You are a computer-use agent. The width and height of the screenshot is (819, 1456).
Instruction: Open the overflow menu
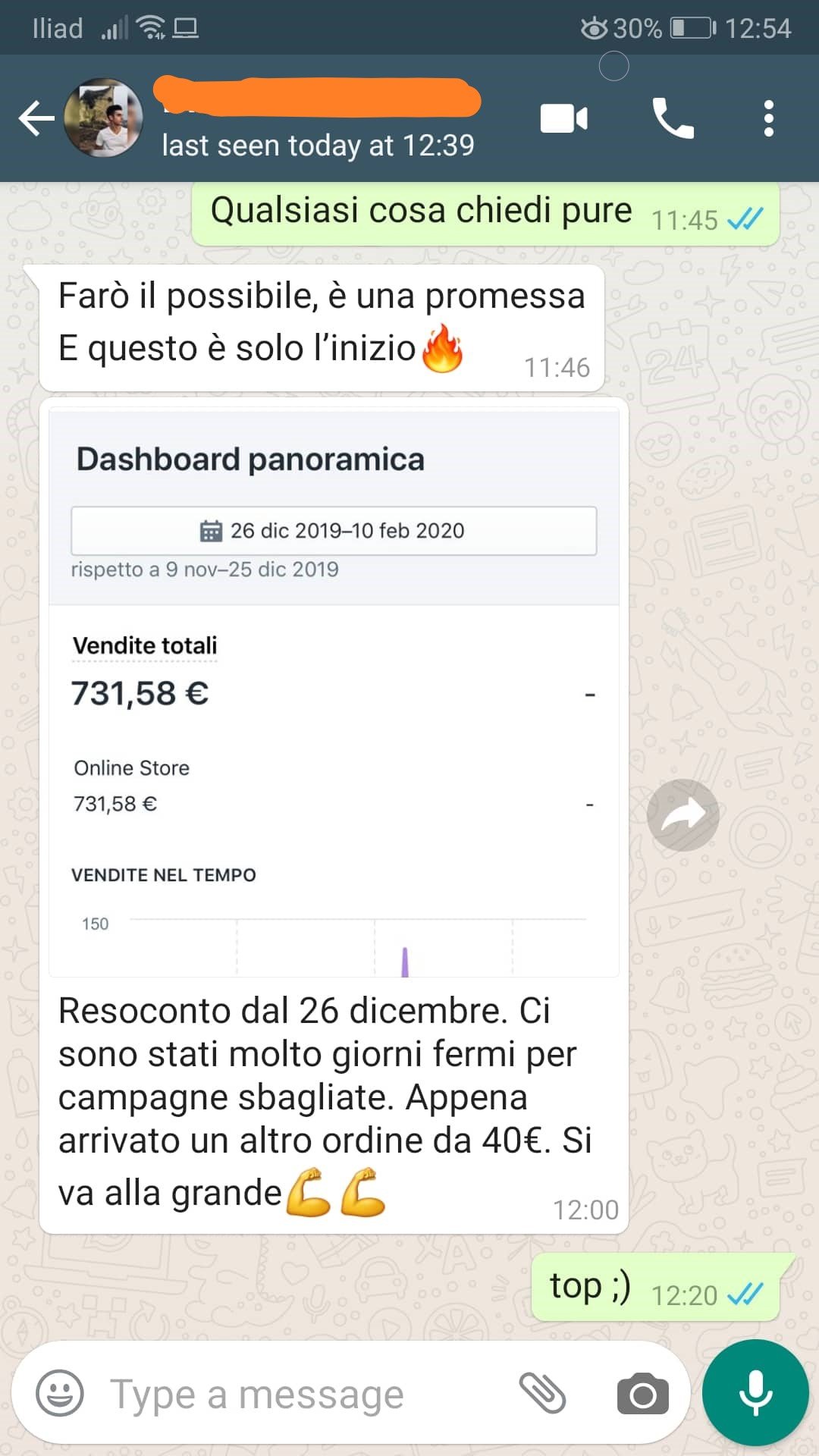[x=768, y=119]
